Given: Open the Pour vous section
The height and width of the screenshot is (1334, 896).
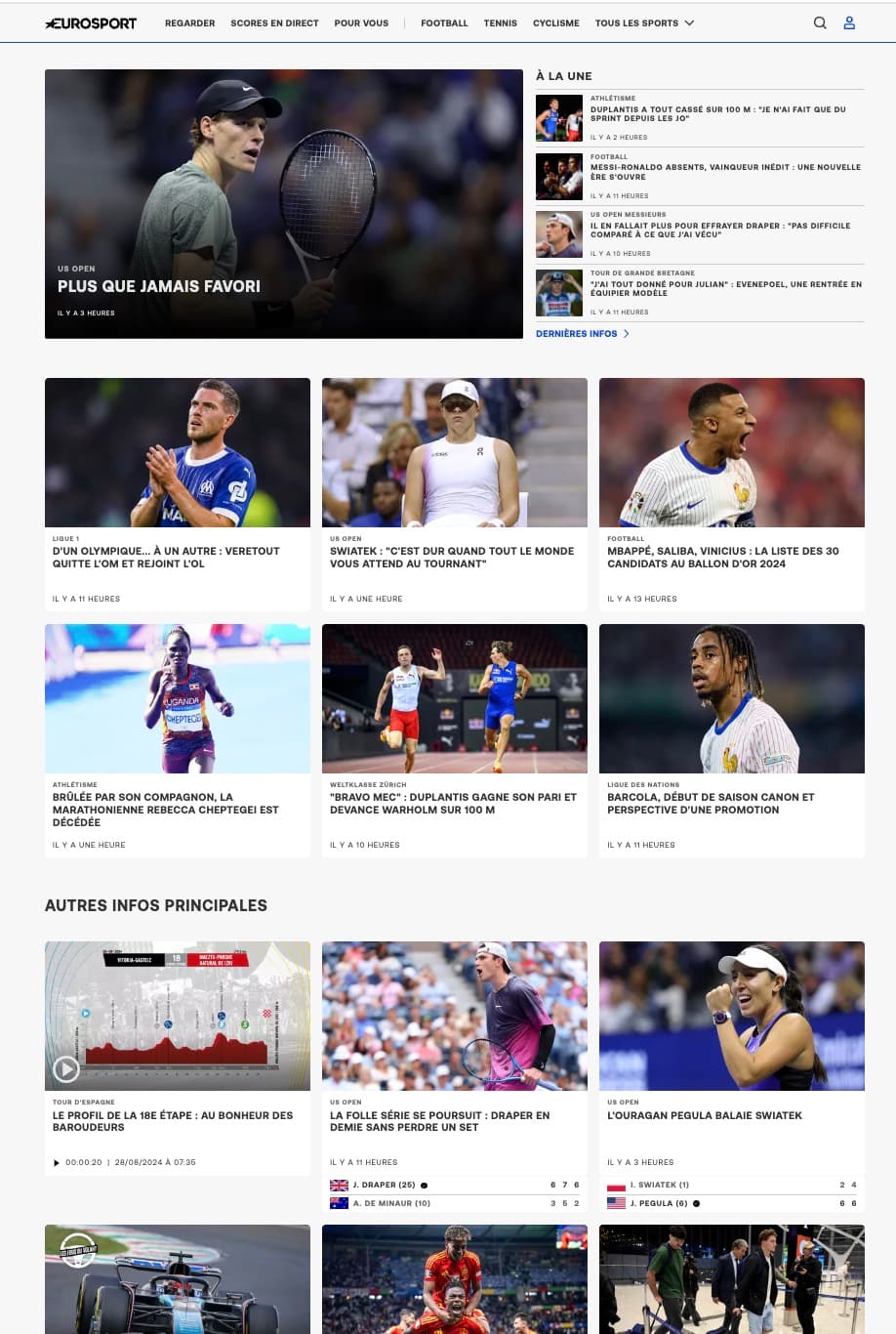Looking at the screenshot, I should [361, 23].
